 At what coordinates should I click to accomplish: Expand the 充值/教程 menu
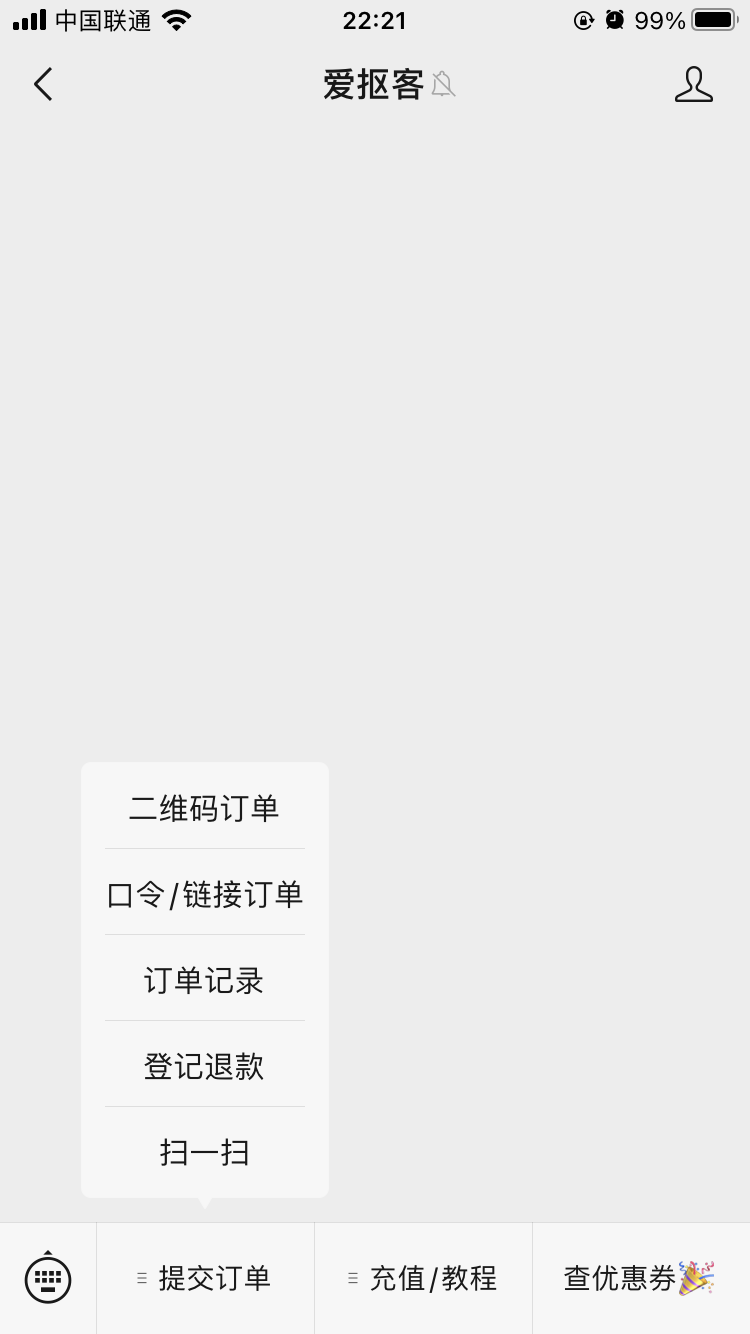423,1277
